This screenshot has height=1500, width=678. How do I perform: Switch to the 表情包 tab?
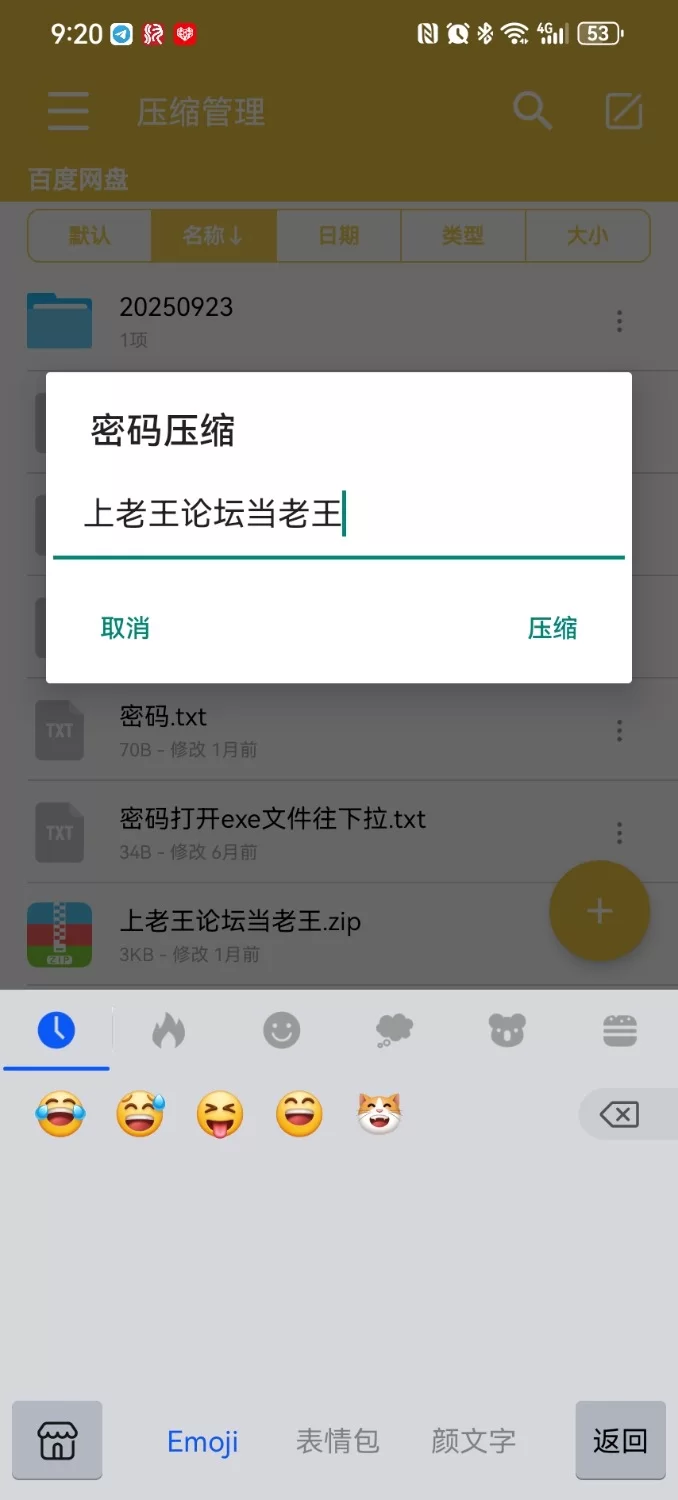pos(338,1441)
